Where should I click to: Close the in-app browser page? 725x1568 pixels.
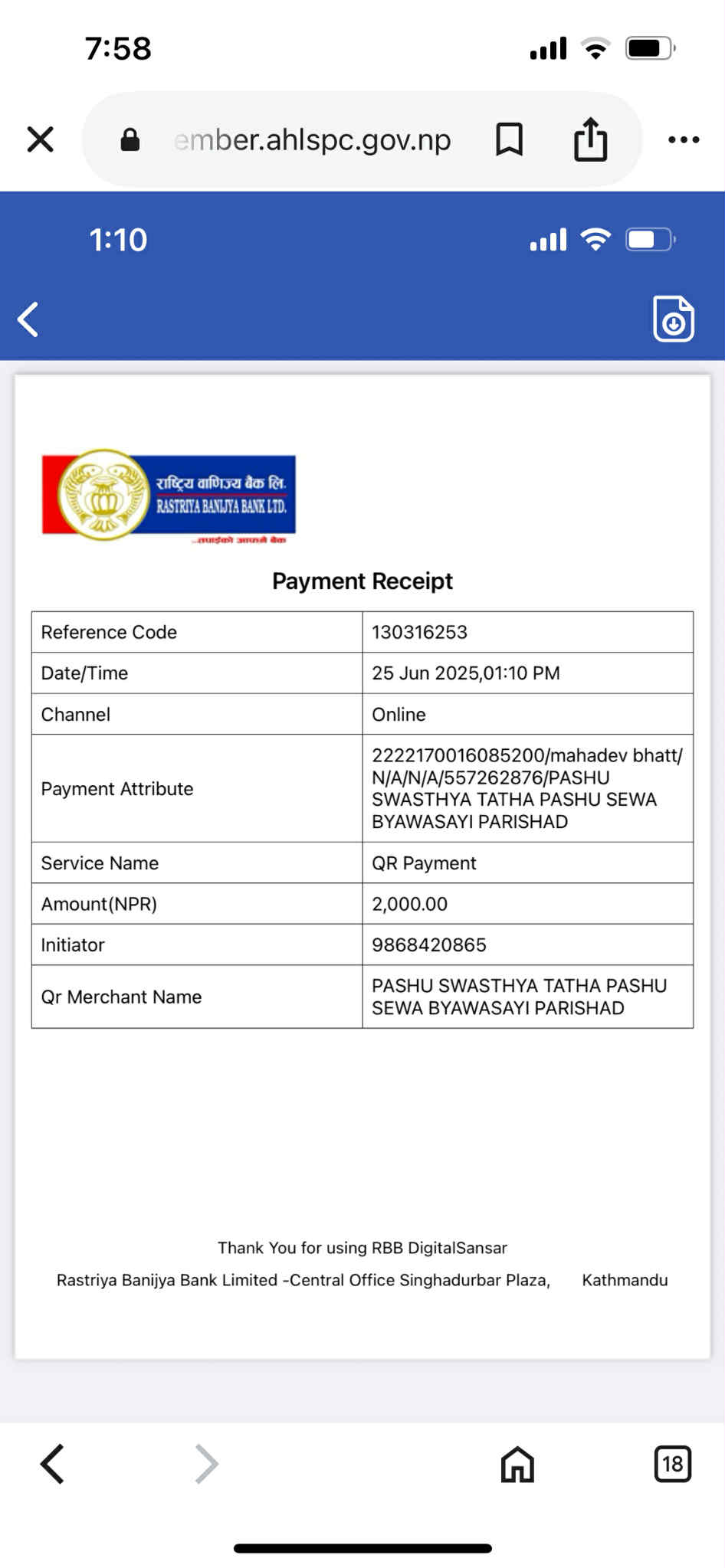(40, 139)
